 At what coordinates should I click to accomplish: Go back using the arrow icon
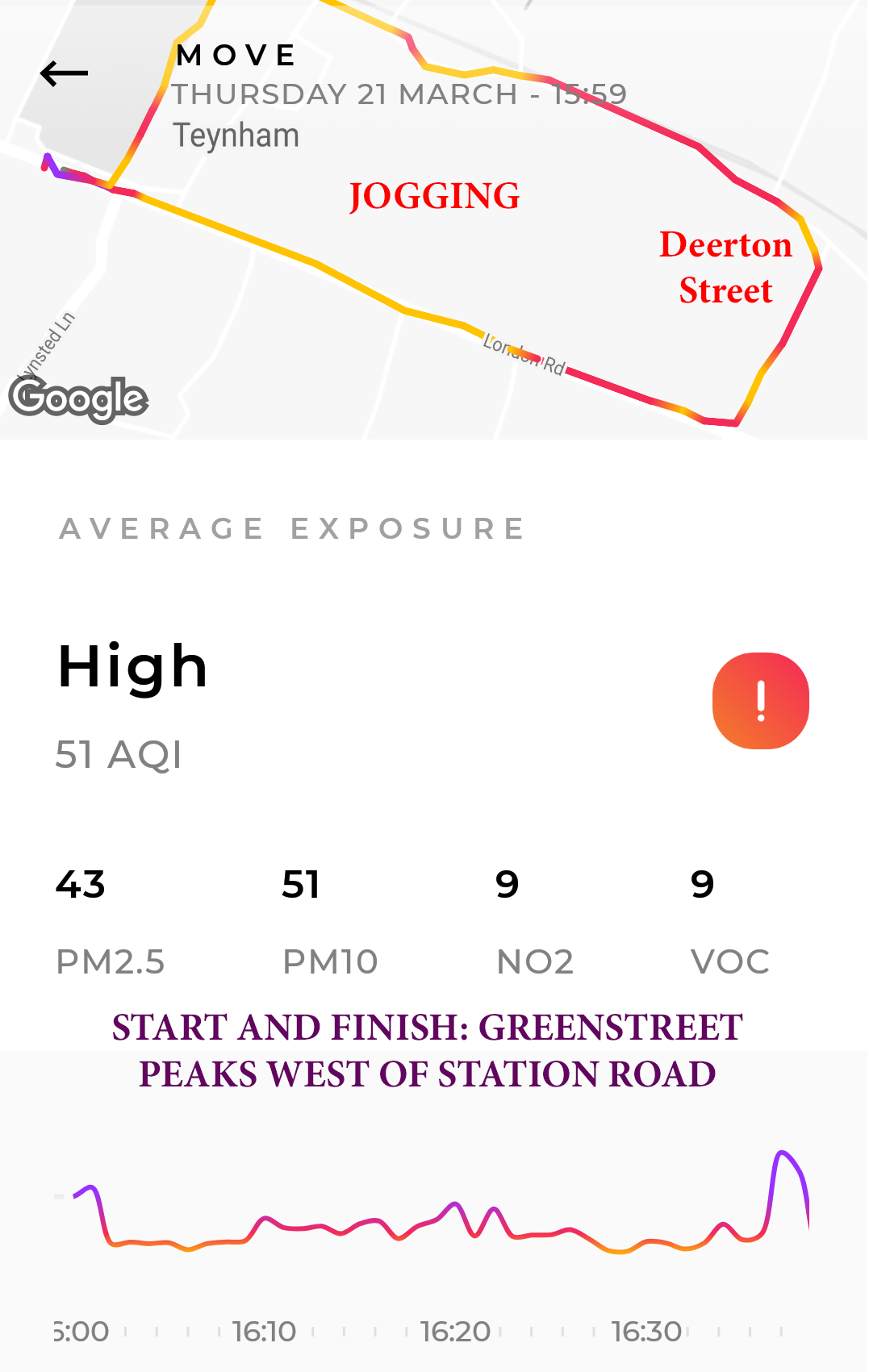click(64, 73)
